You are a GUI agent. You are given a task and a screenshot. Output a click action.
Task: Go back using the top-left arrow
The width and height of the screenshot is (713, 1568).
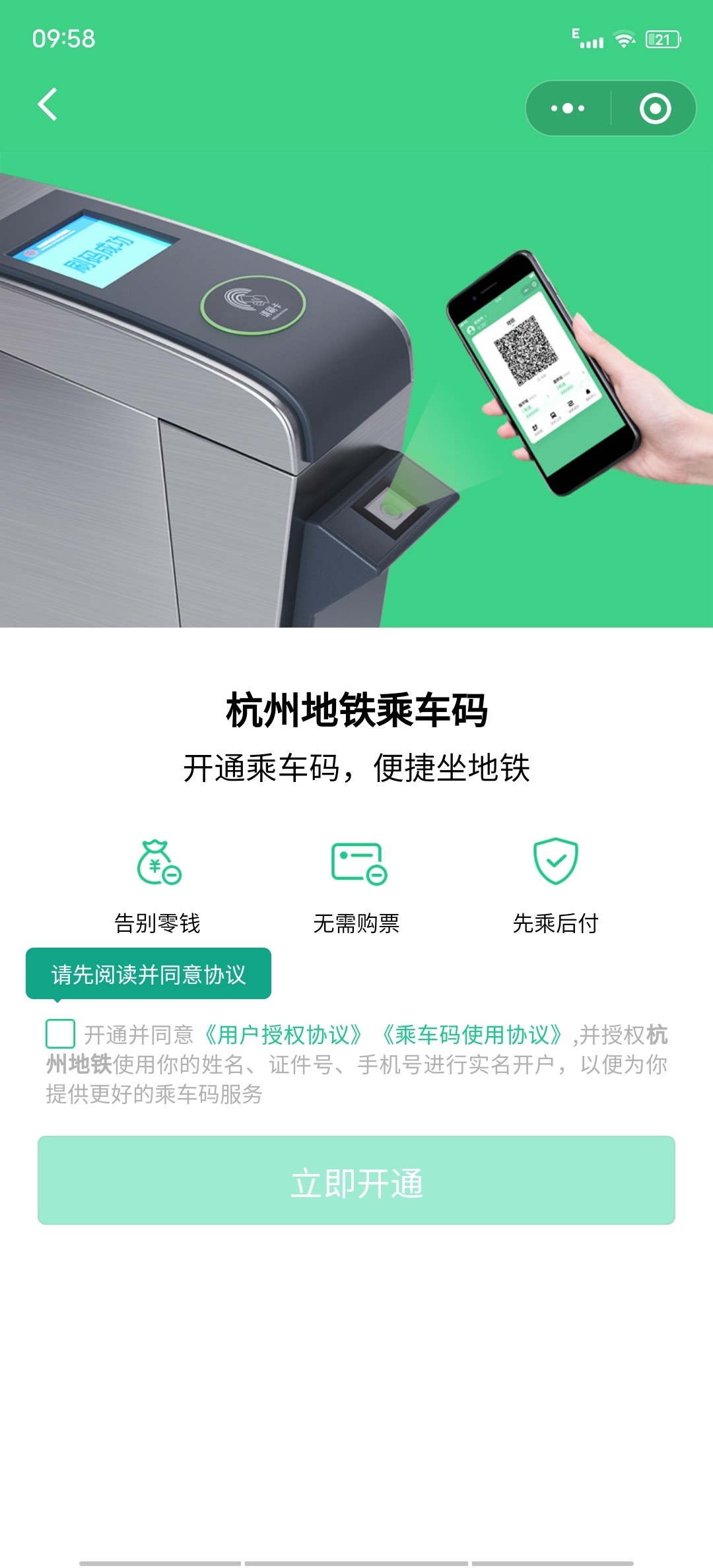[x=48, y=105]
